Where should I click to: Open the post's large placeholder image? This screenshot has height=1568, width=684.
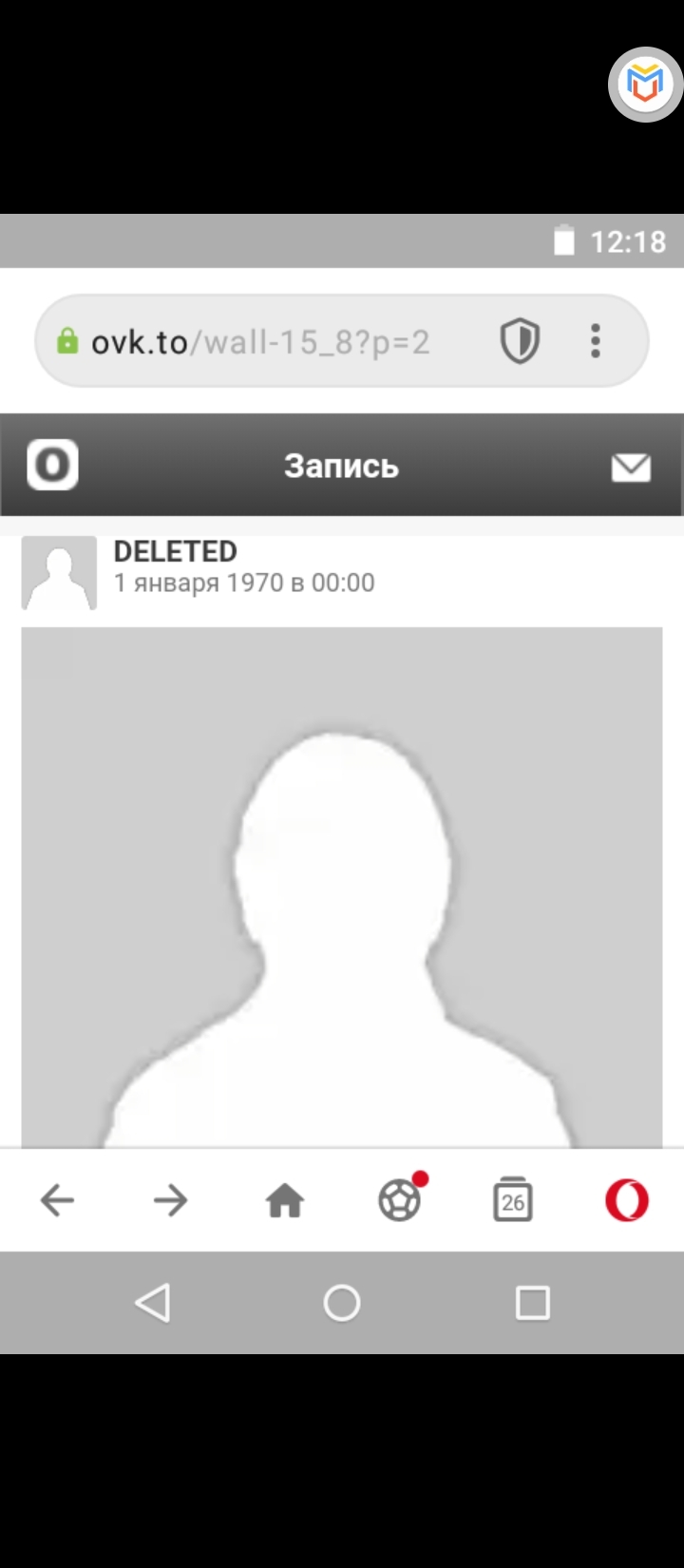click(x=342, y=884)
